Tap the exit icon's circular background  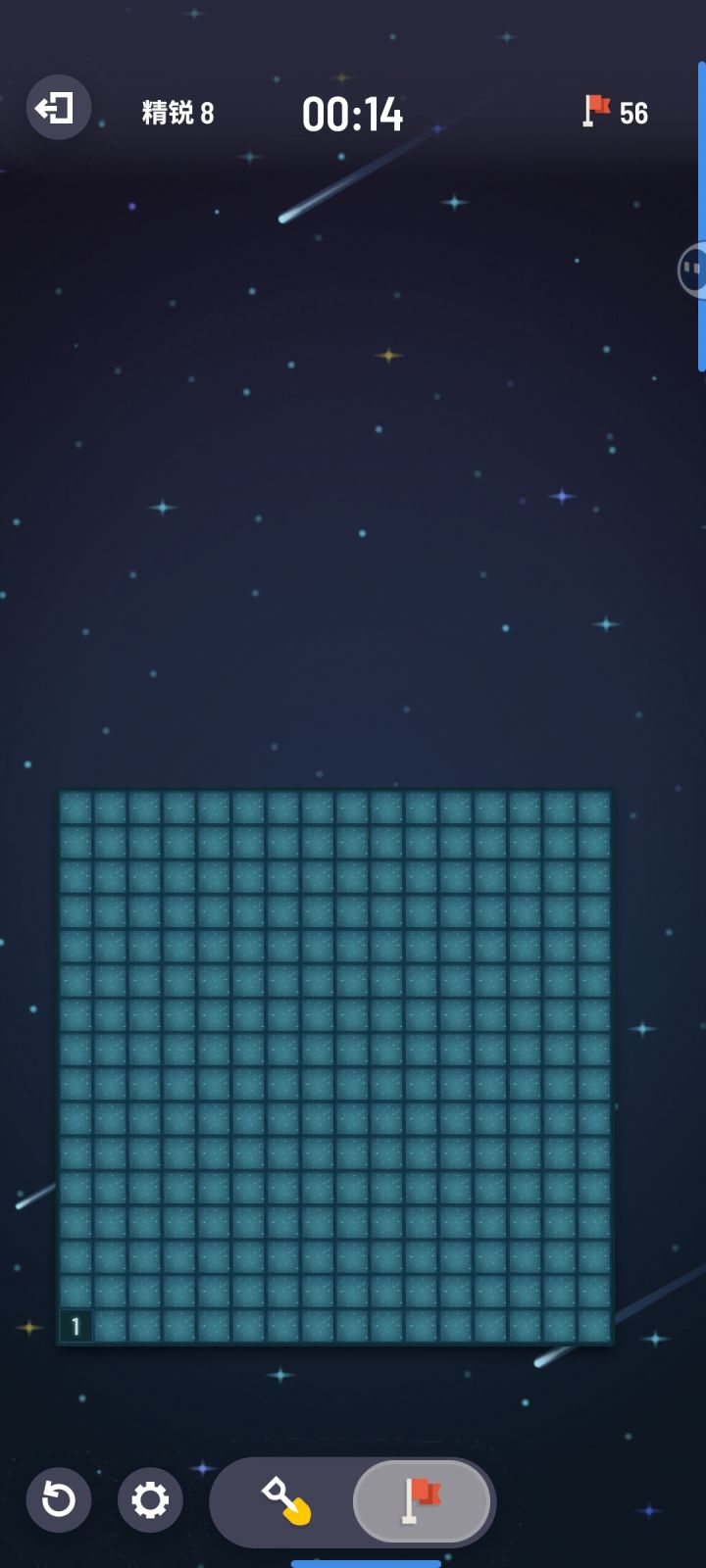56,108
